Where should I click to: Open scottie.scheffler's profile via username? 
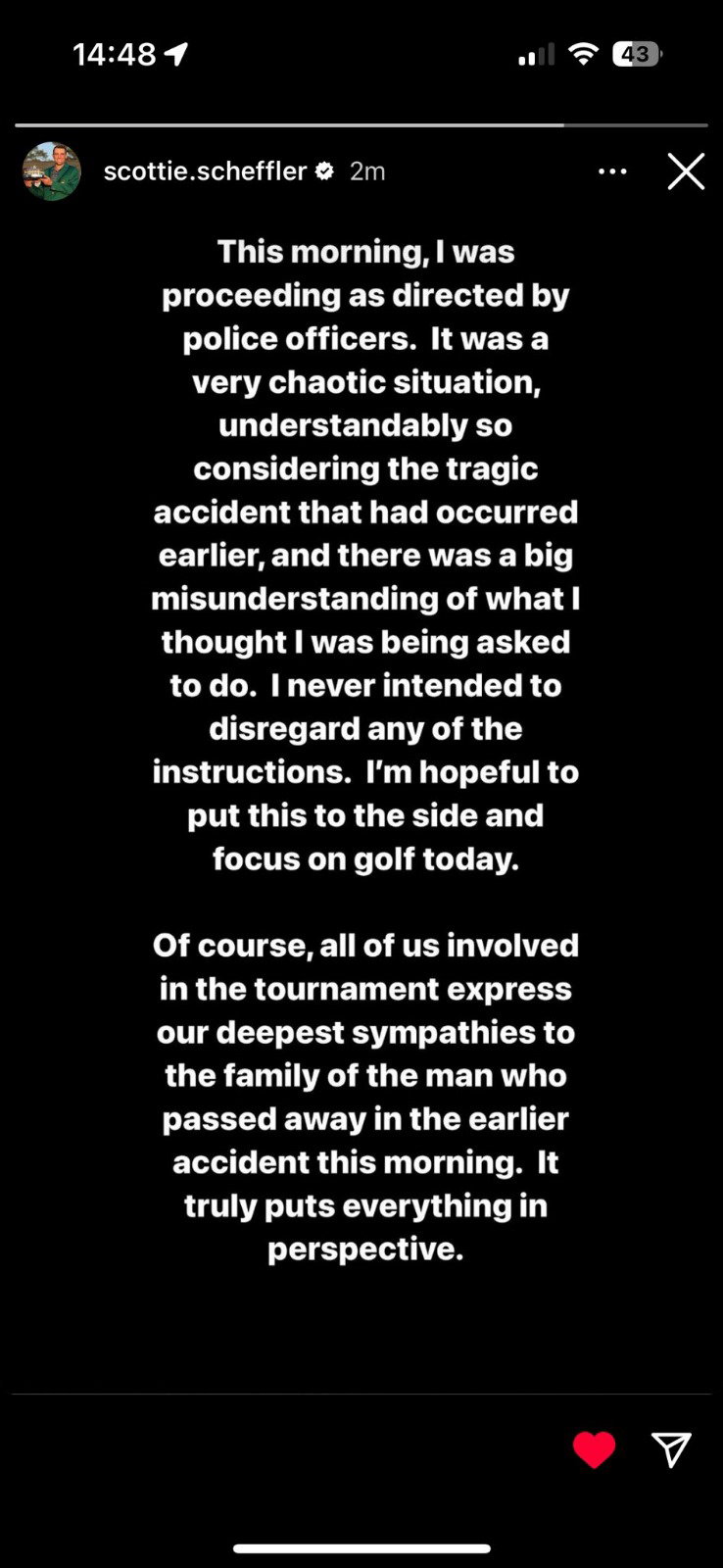[x=206, y=171]
